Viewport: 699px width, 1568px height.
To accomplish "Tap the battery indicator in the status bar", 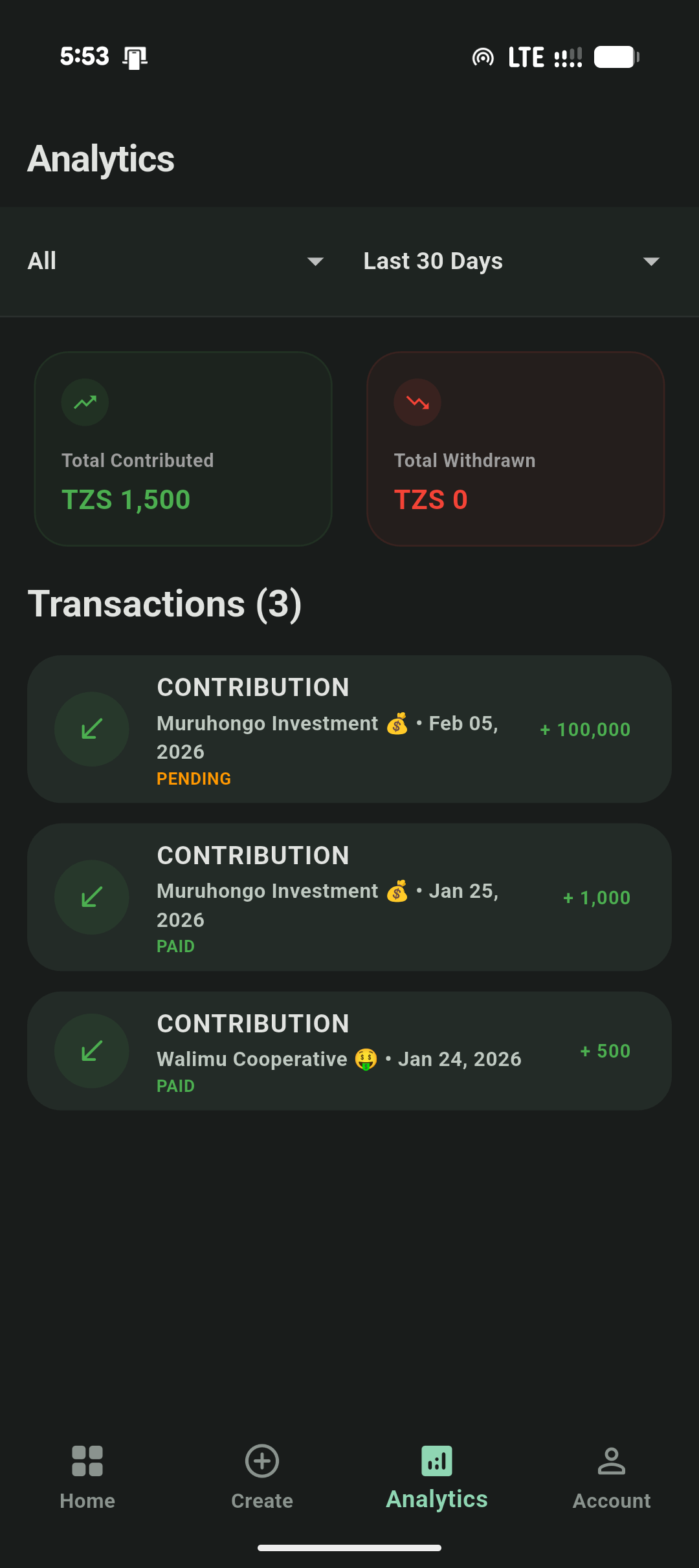I will point(616,57).
